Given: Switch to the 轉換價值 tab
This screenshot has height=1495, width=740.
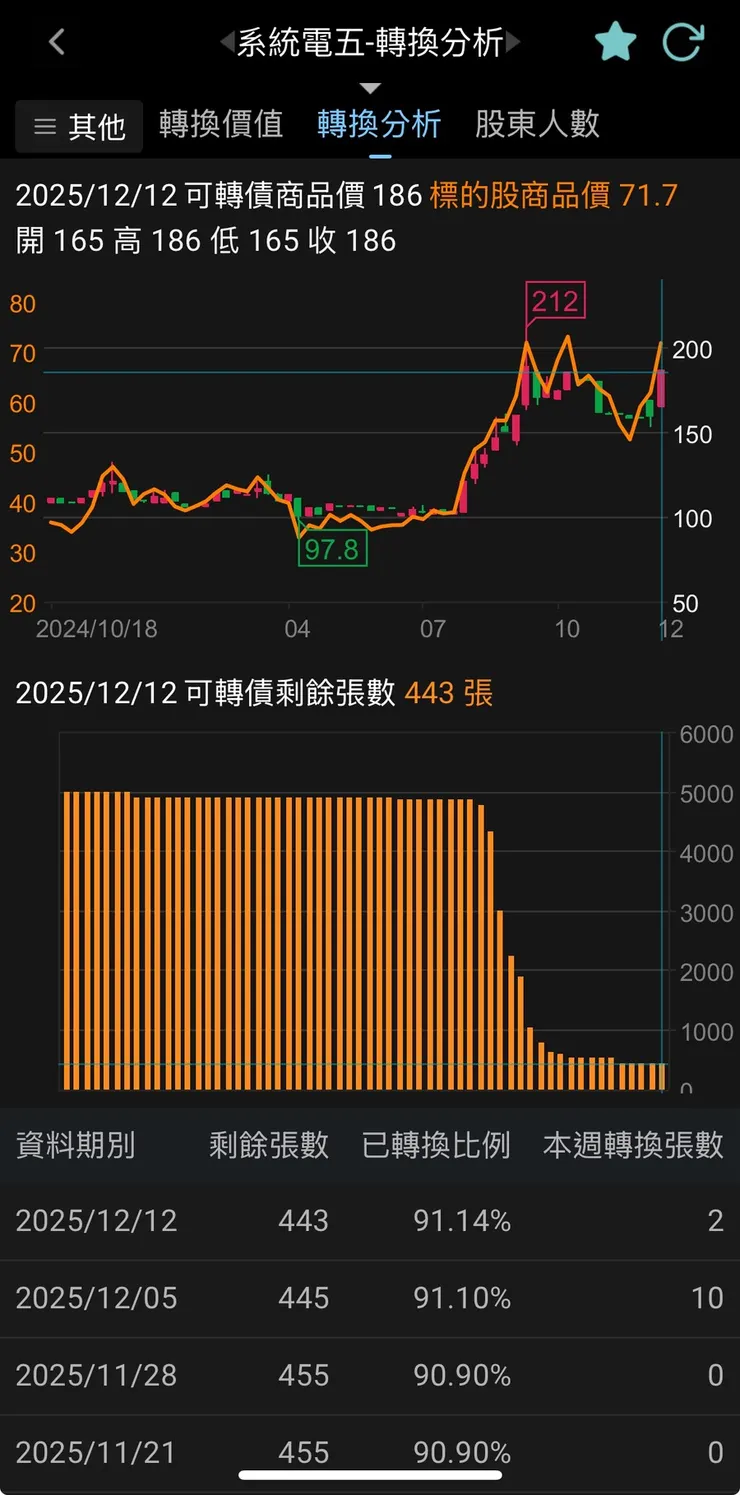Looking at the screenshot, I should click(221, 124).
